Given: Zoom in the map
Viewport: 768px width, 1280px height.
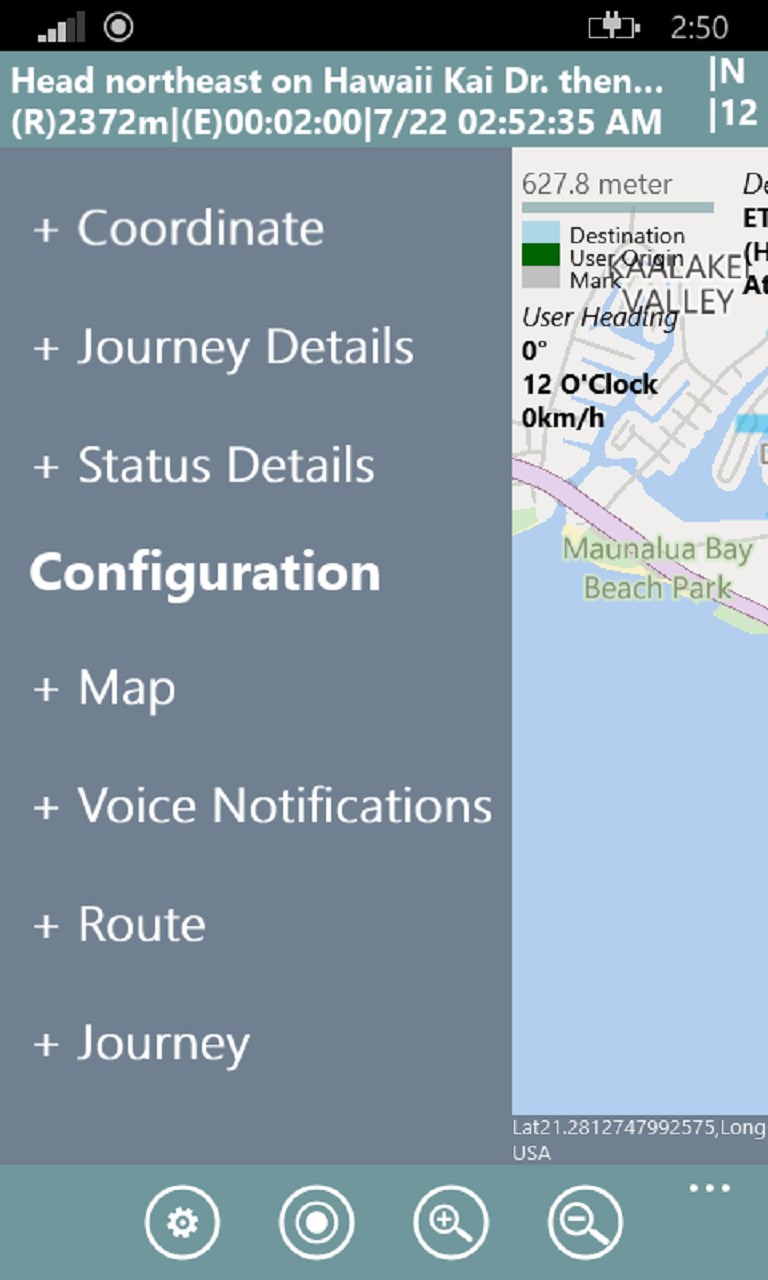Looking at the screenshot, I should point(451,1222).
